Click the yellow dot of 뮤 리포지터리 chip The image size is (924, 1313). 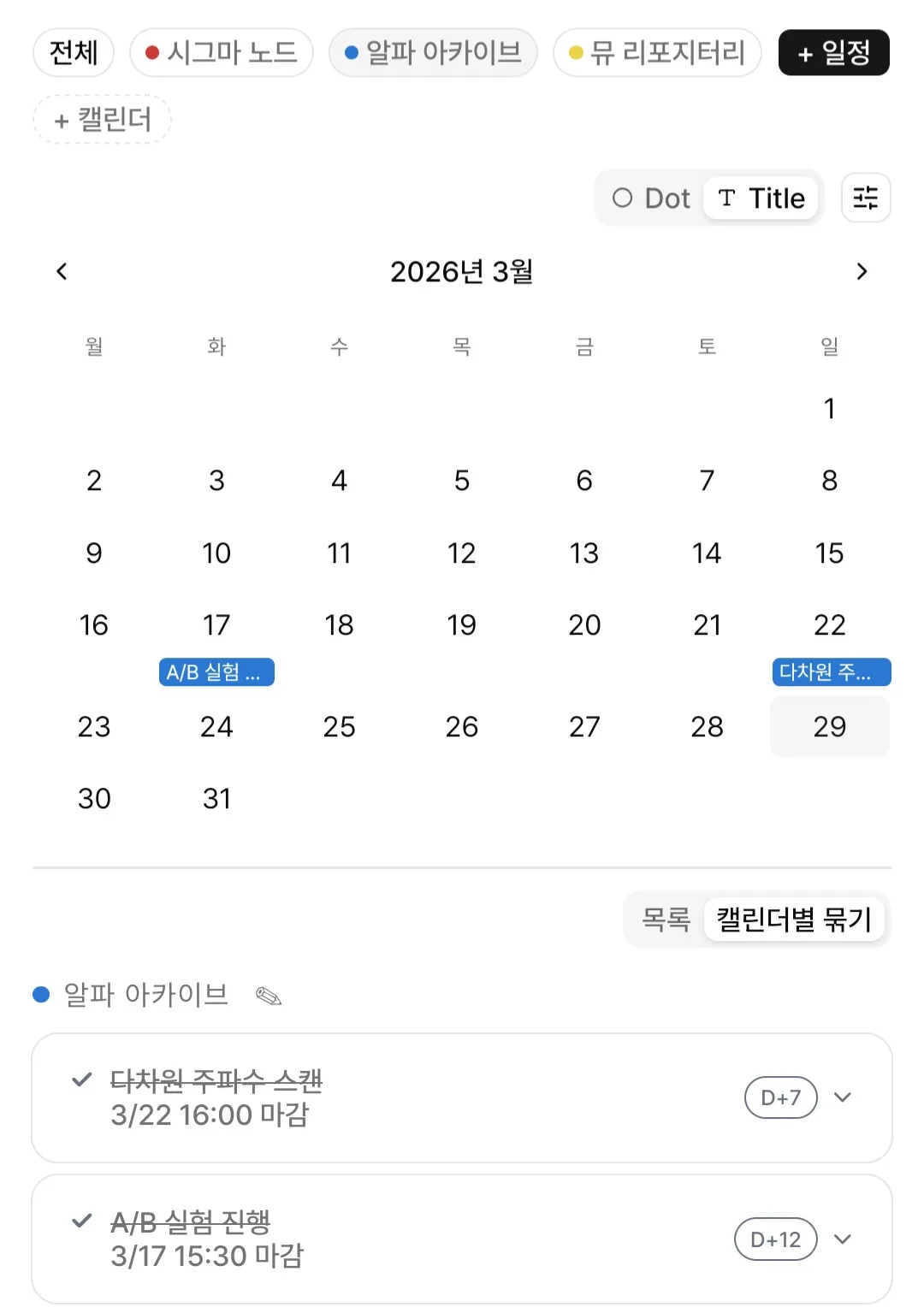[x=575, y=52]
